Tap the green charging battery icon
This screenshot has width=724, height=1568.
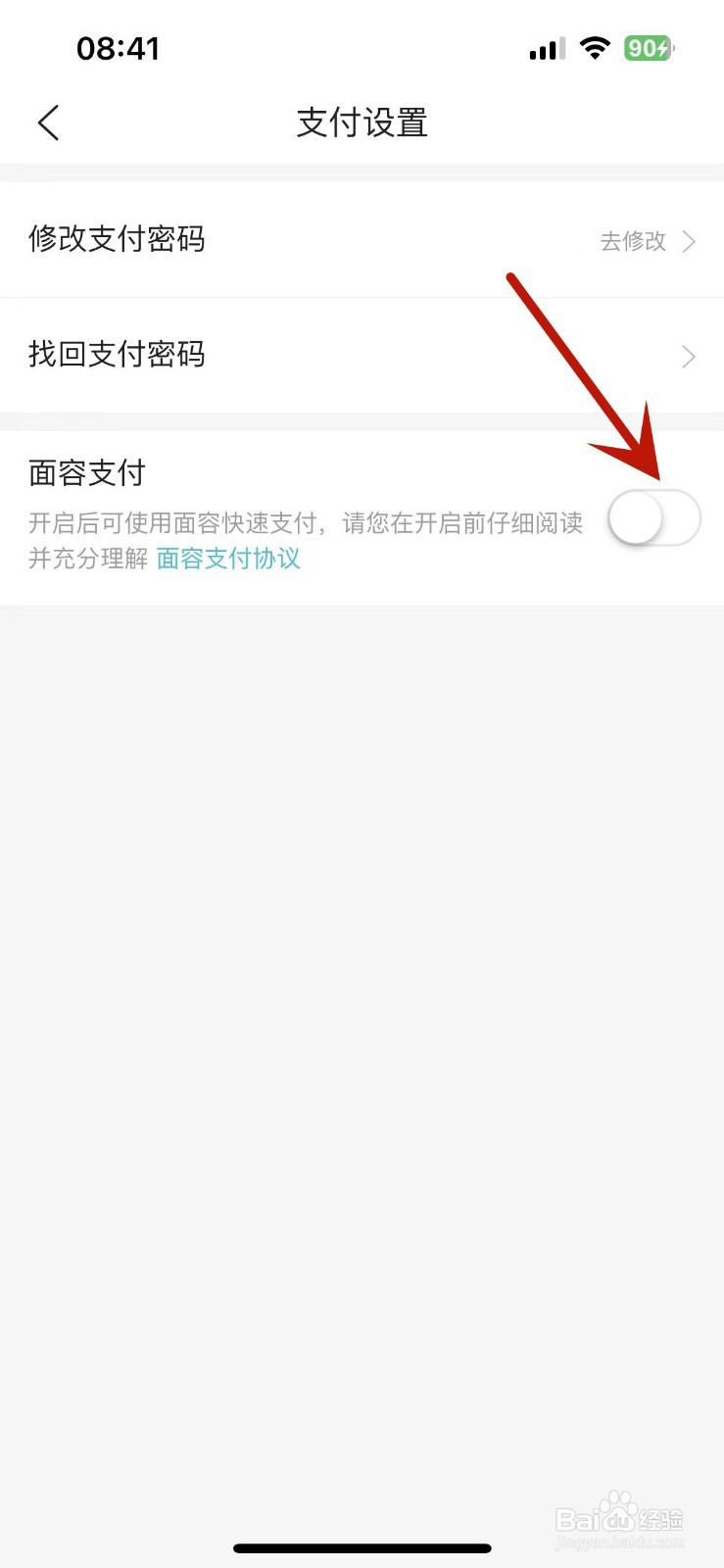[x=648, y=47]
